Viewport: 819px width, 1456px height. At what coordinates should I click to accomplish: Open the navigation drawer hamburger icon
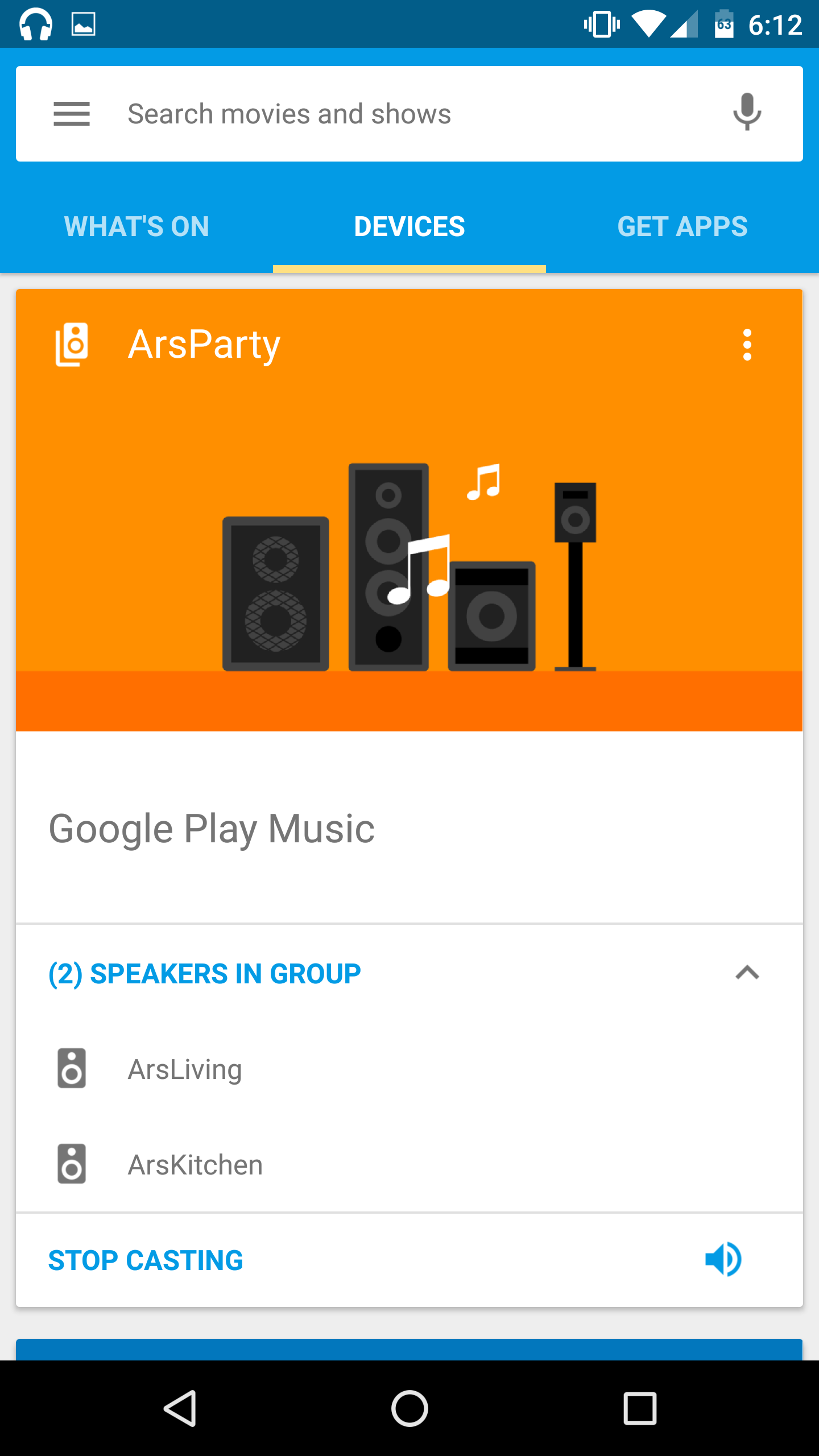coord(72,113)
